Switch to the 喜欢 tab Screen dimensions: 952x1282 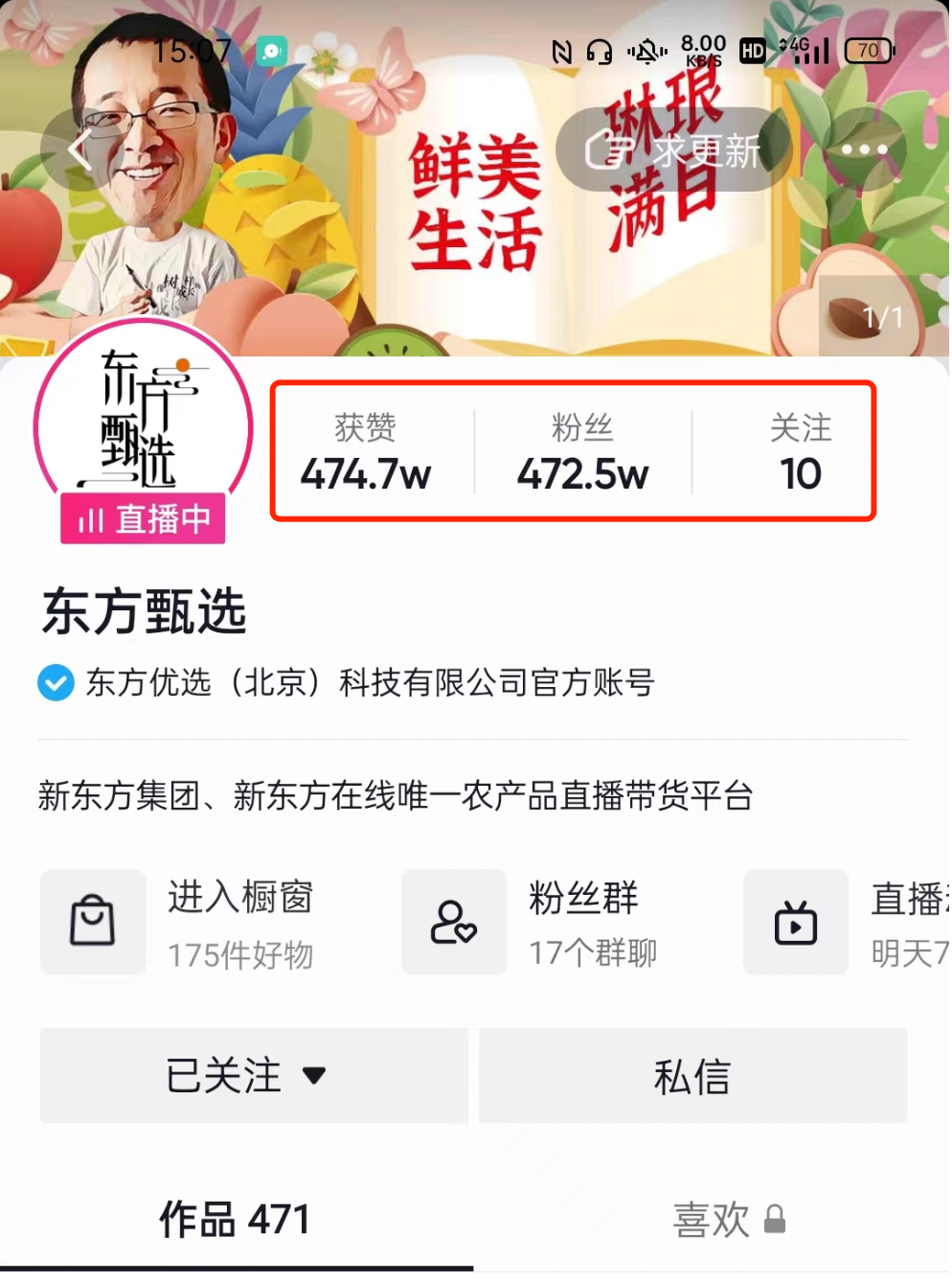(x=728, y=1220)
